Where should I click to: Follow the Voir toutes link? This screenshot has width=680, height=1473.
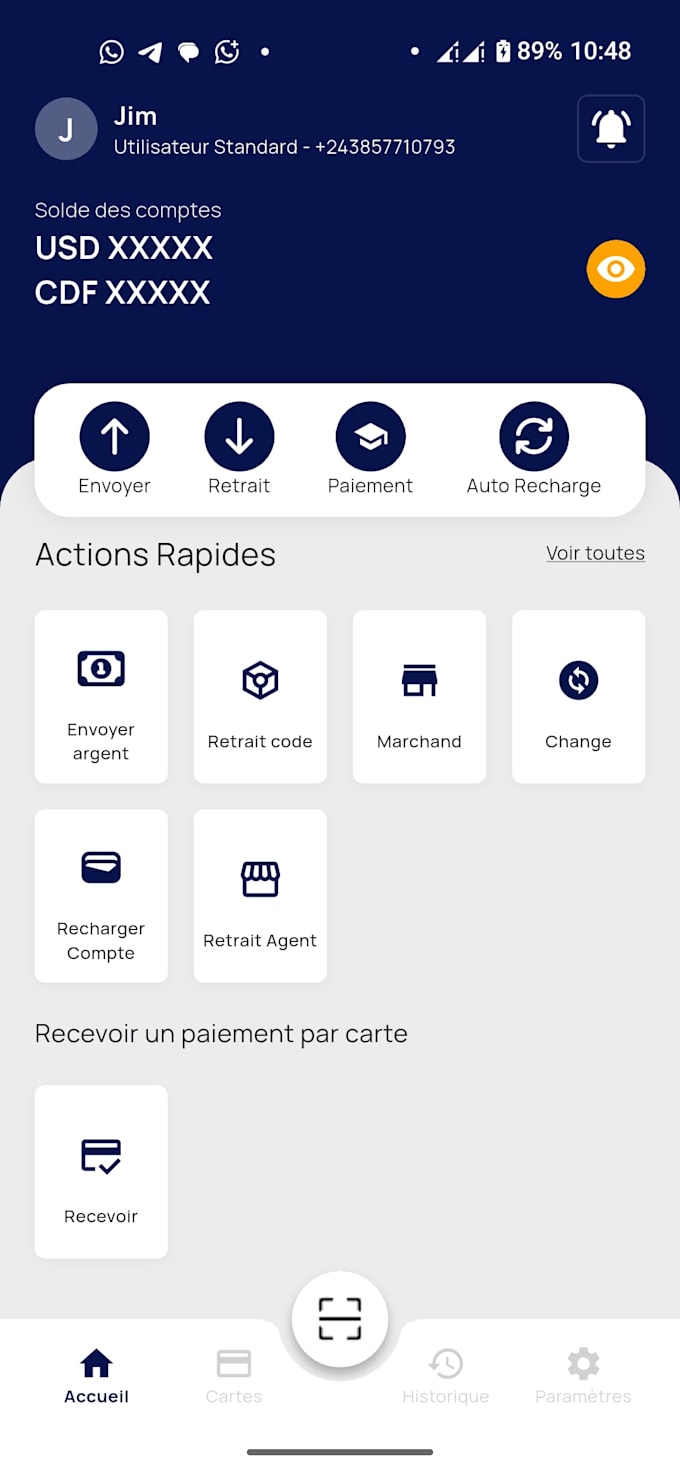[x=595, y=553]
